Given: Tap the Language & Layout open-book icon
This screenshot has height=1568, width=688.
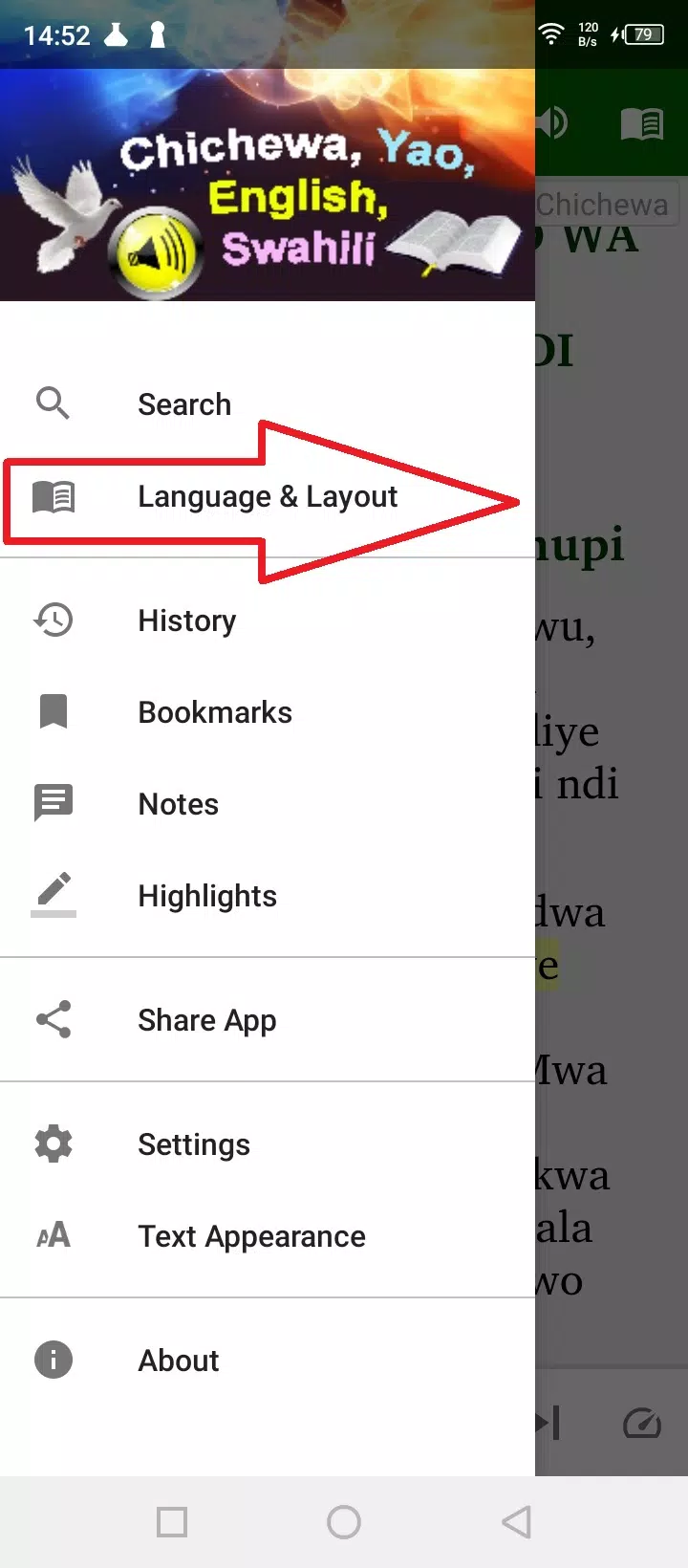Looking at the screenshot, I should tap(53, 496).
